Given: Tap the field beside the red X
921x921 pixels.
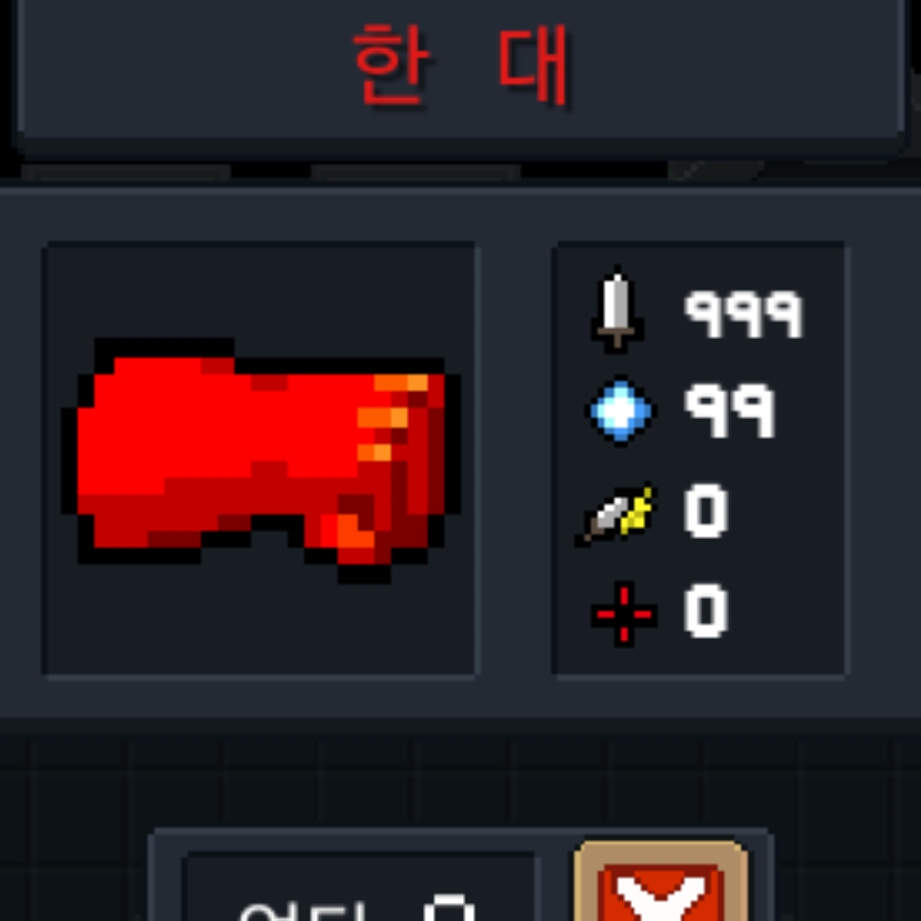Looking at the screenshot, I should tap(360, 890).
